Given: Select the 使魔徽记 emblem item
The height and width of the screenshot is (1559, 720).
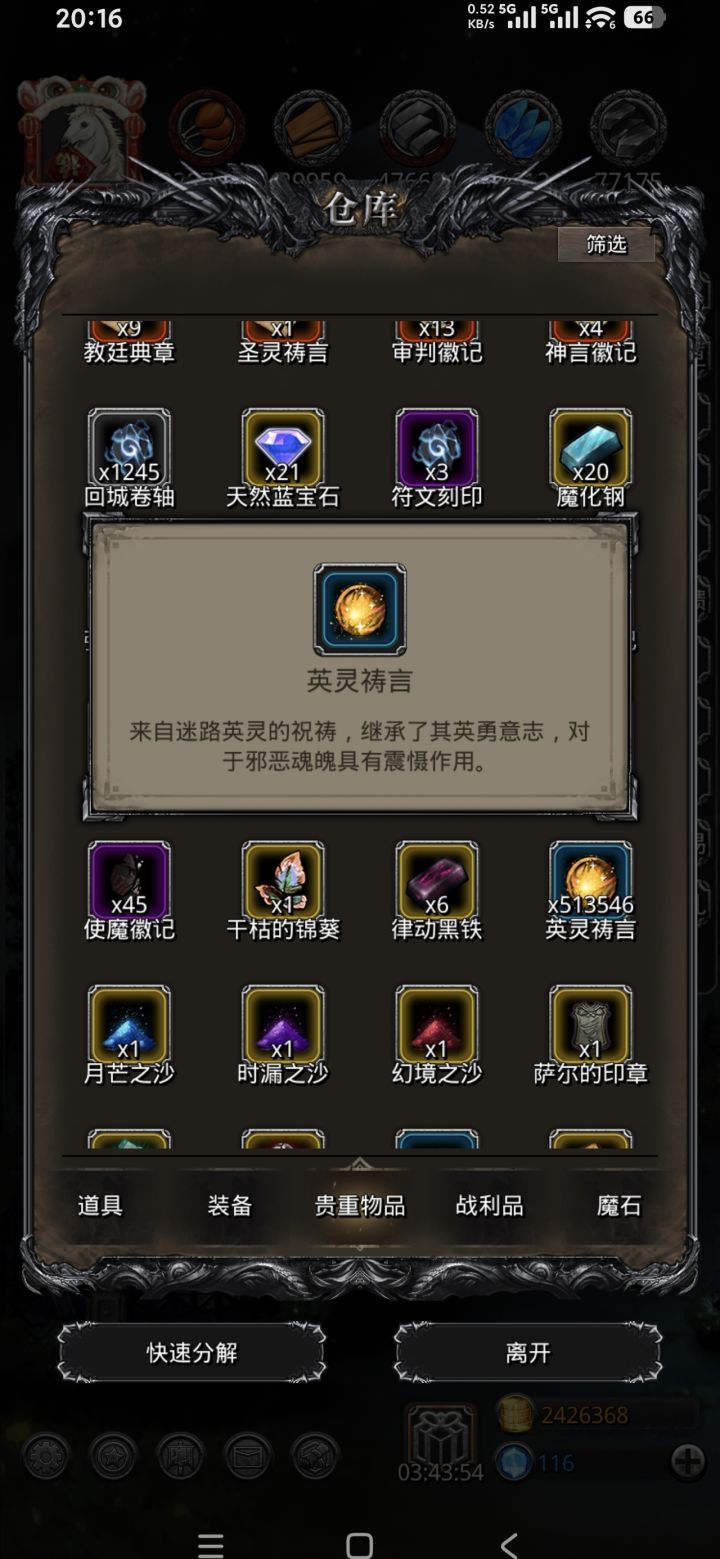Looking at the screenshot, I should click(x=129, y=880).
